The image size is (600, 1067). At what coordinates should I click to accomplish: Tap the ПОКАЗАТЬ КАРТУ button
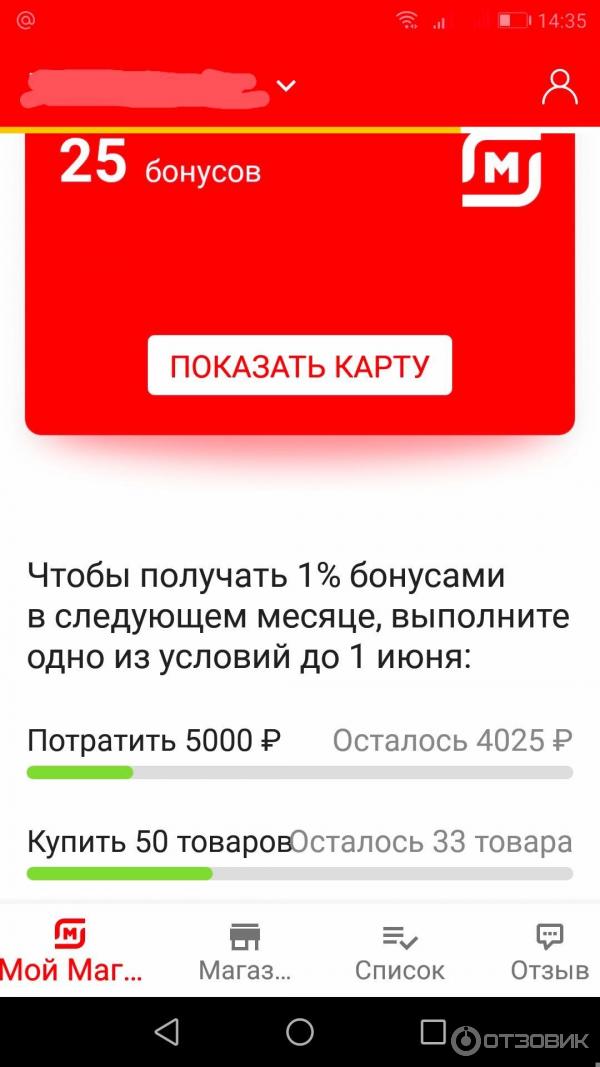click(x=300, y=365)
